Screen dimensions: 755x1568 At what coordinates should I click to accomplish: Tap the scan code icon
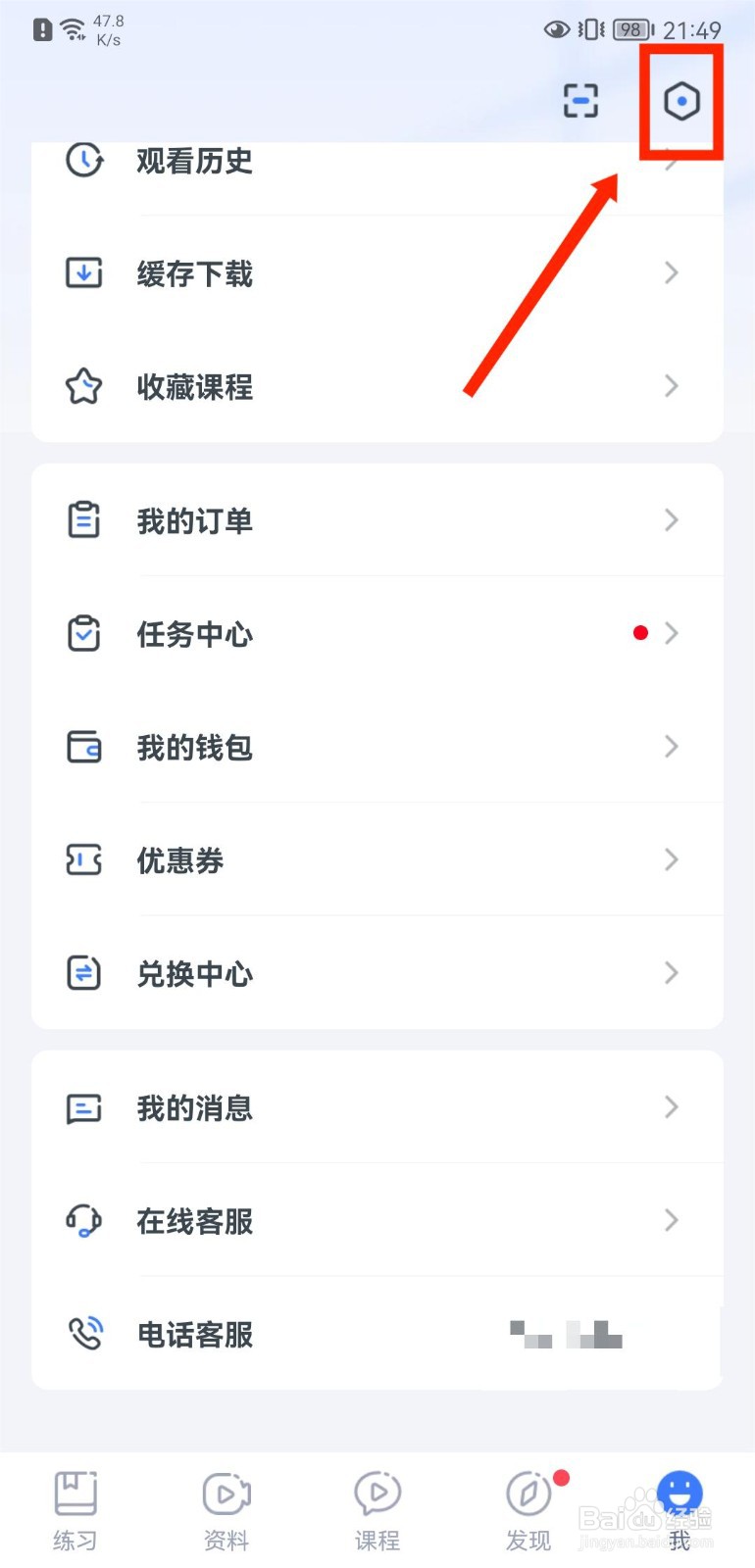580,101
